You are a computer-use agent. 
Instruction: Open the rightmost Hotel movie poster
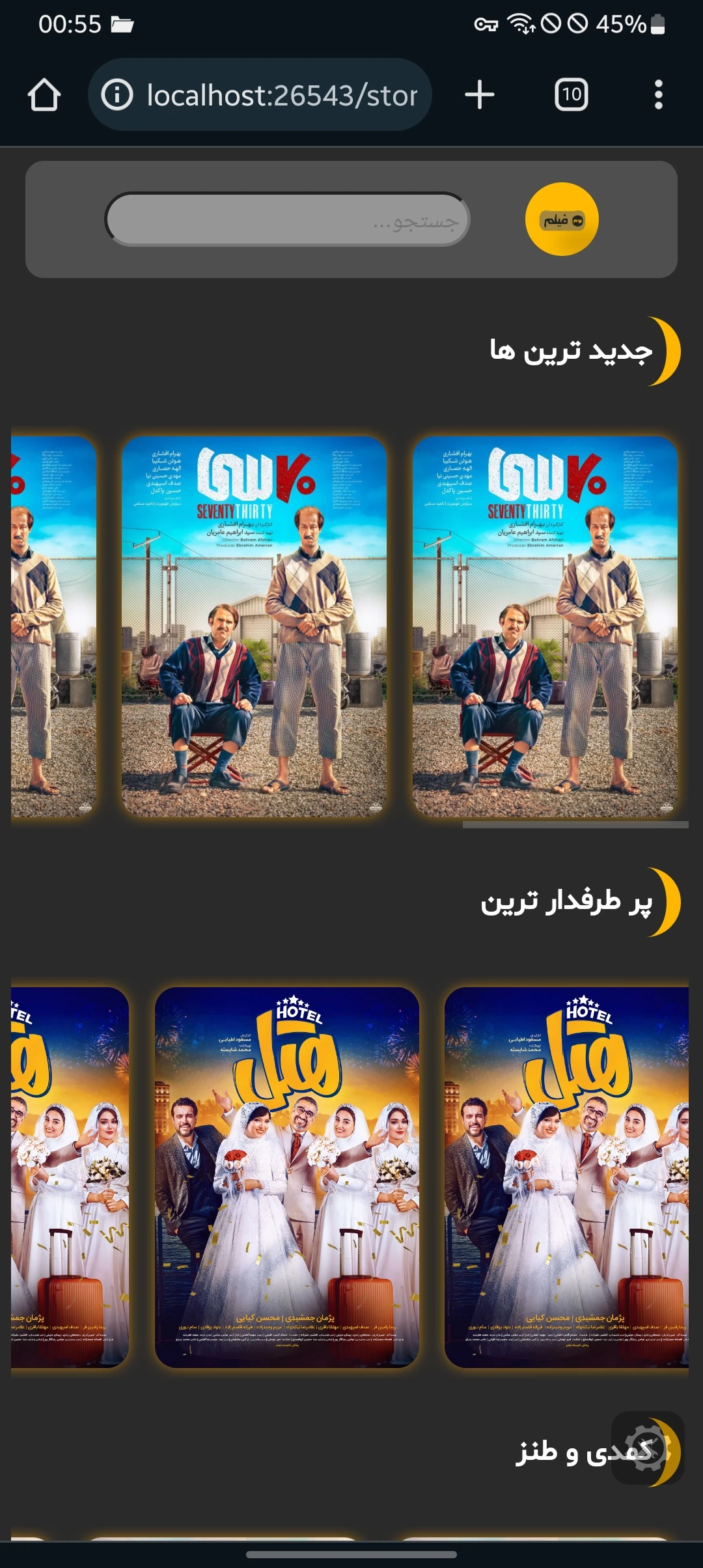click(x=566, y=1177)
